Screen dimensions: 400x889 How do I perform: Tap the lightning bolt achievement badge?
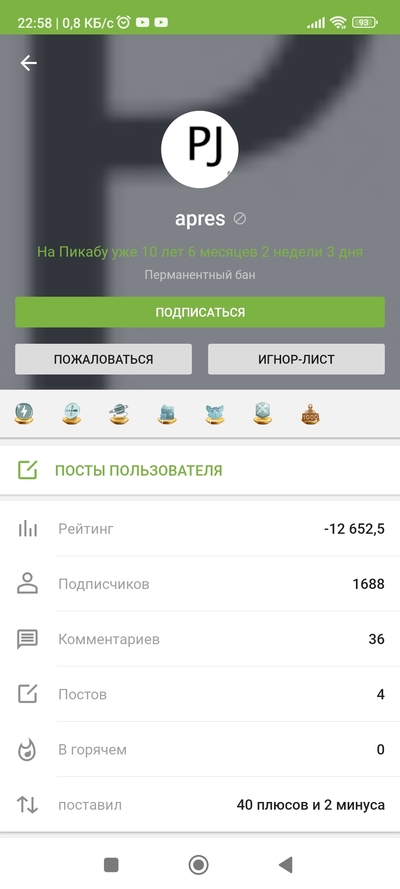[x=24, y=414]
